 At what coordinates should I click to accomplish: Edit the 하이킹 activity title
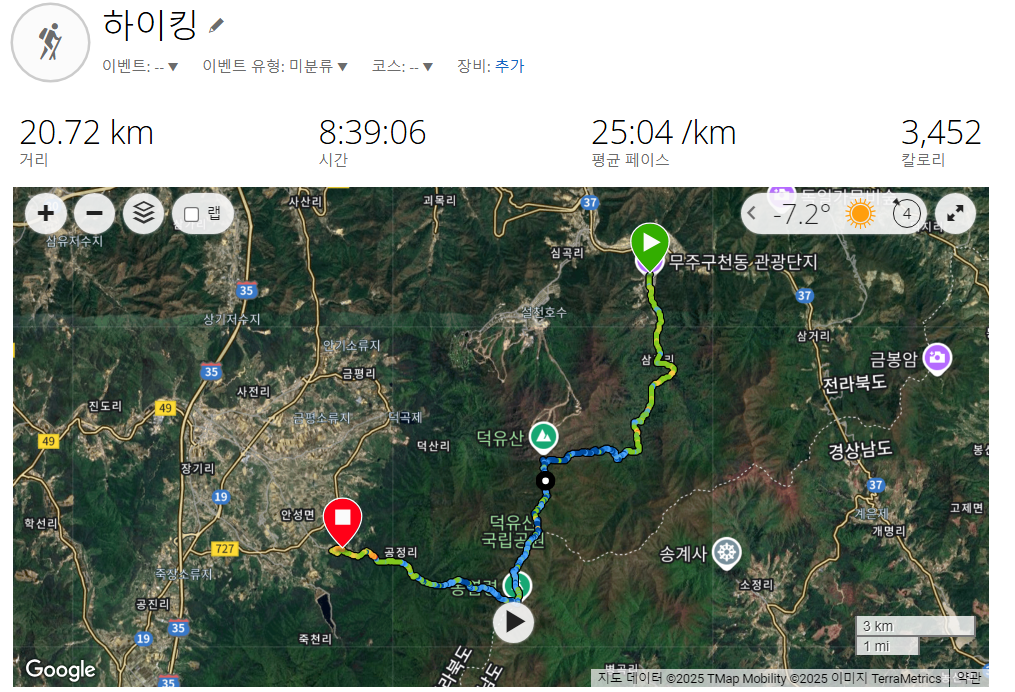pos(217,25)
